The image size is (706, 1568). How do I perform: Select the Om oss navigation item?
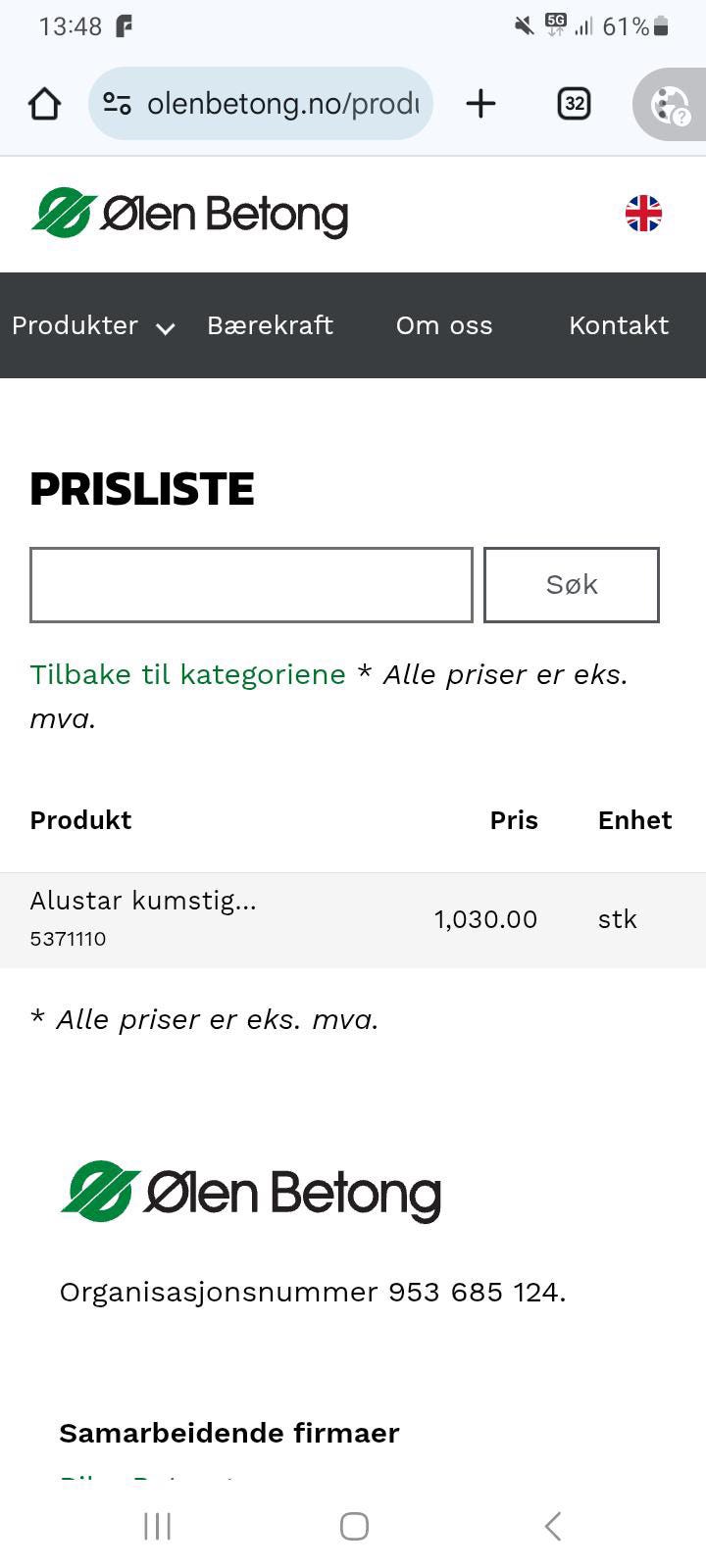[x=443, y=324]
